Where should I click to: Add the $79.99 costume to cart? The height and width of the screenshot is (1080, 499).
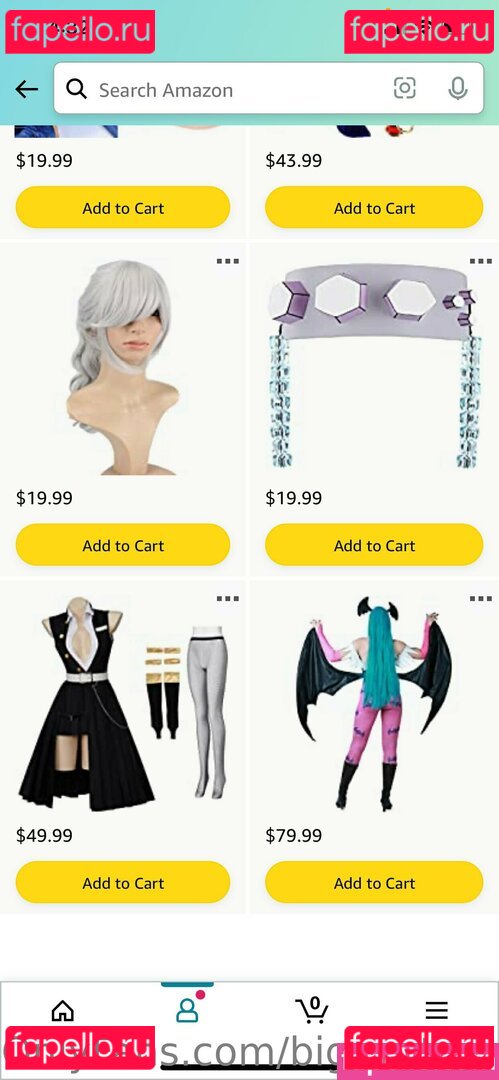(x=374, y=882)
